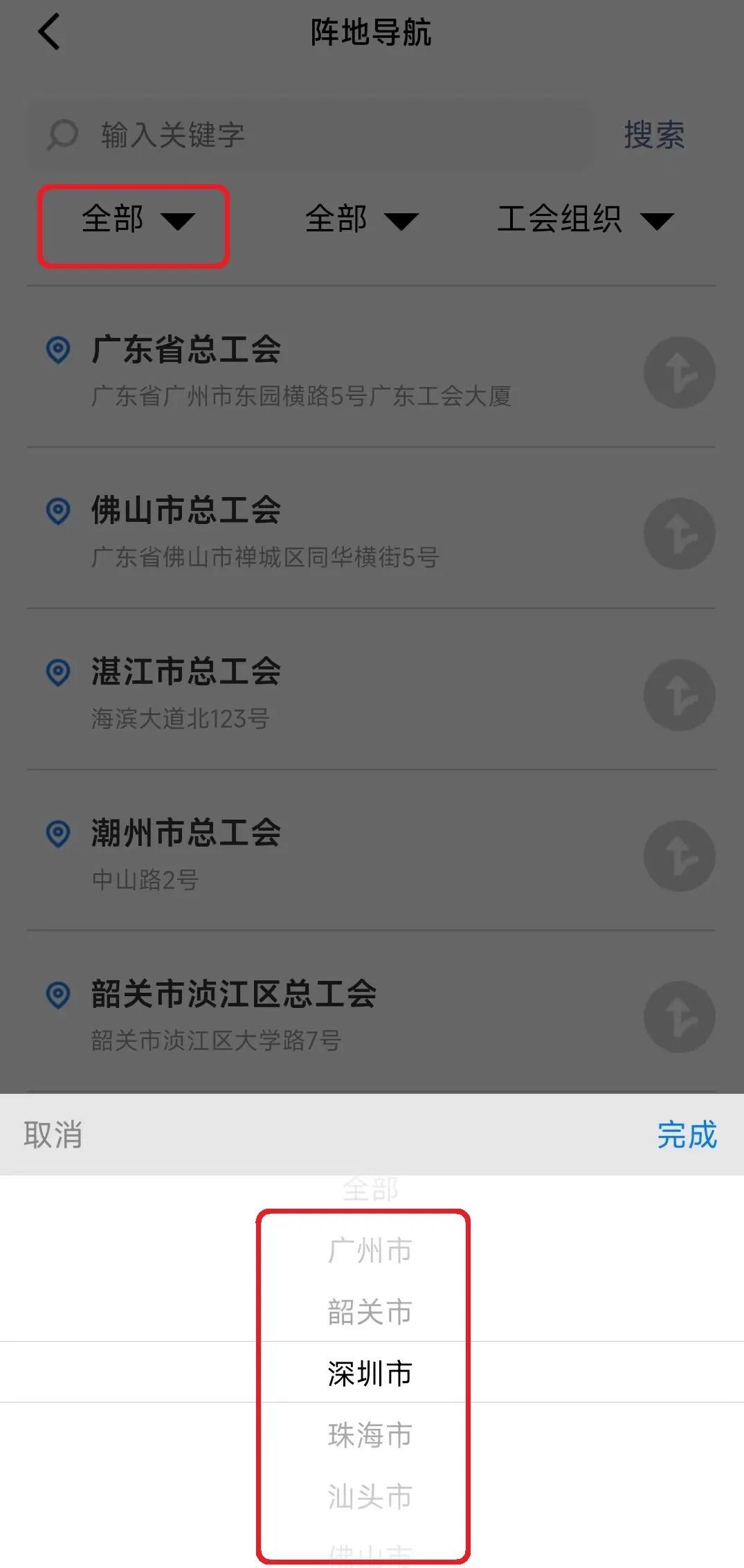Navigate to 潮州市总工会 via arrow icon
The height and width of the screenshot is (1568, 744).
point(679,856)
